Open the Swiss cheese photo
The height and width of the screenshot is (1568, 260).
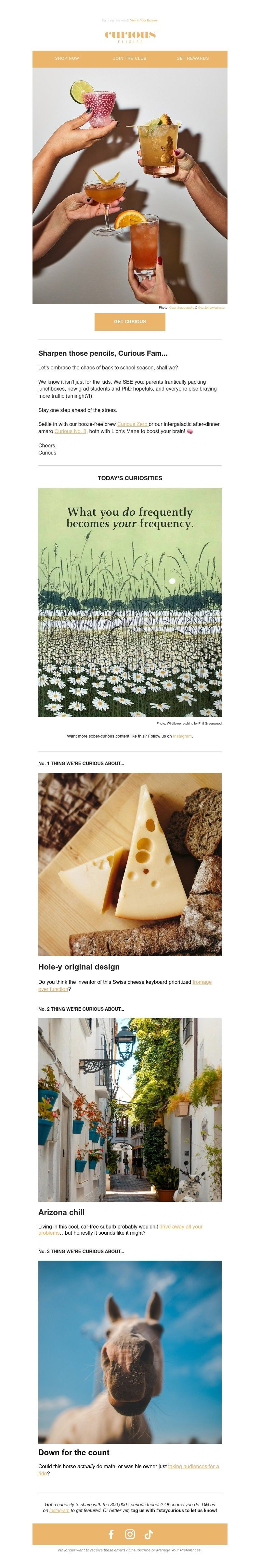click(x=130, y=864)
